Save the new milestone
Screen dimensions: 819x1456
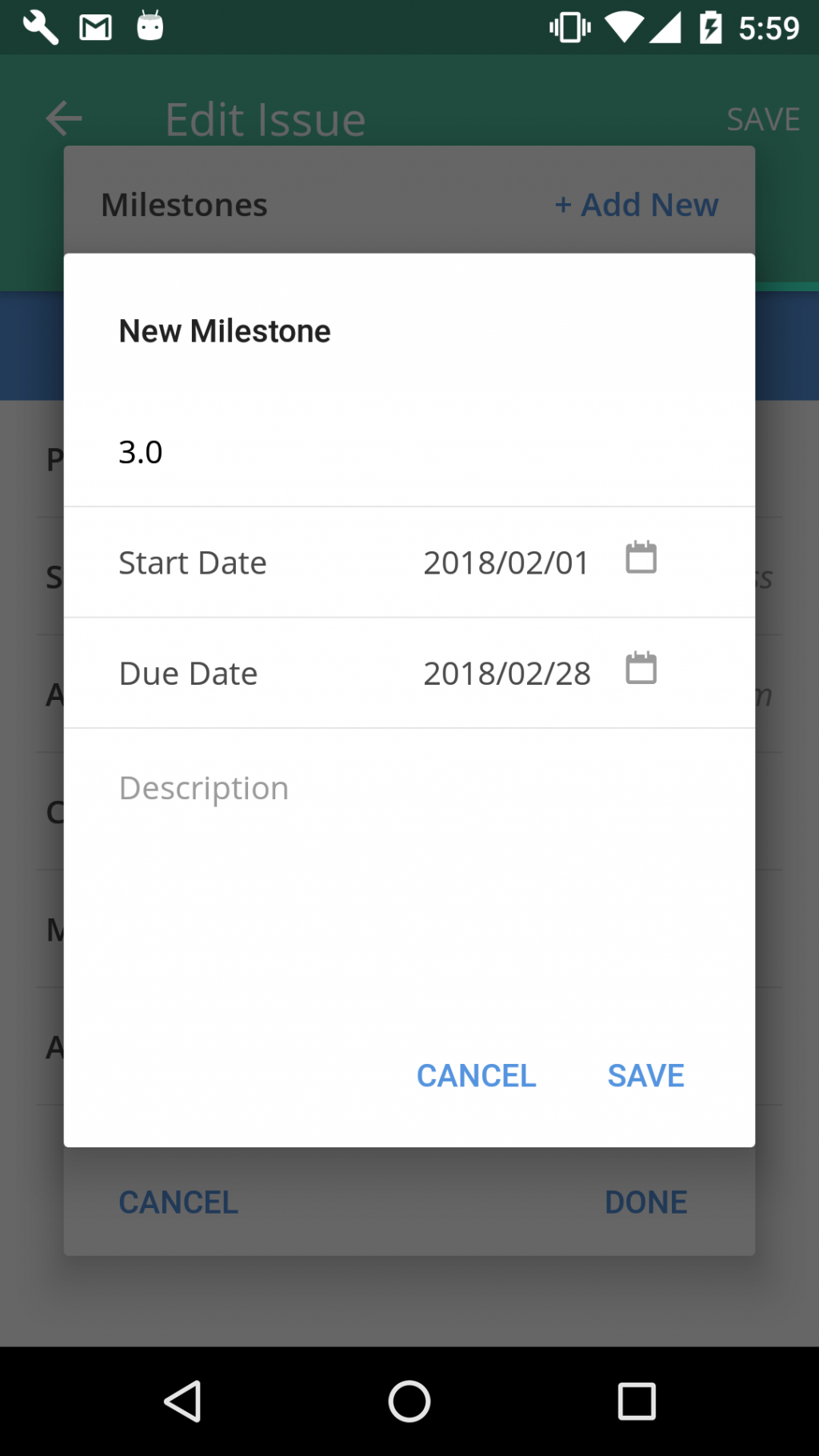645,1075
